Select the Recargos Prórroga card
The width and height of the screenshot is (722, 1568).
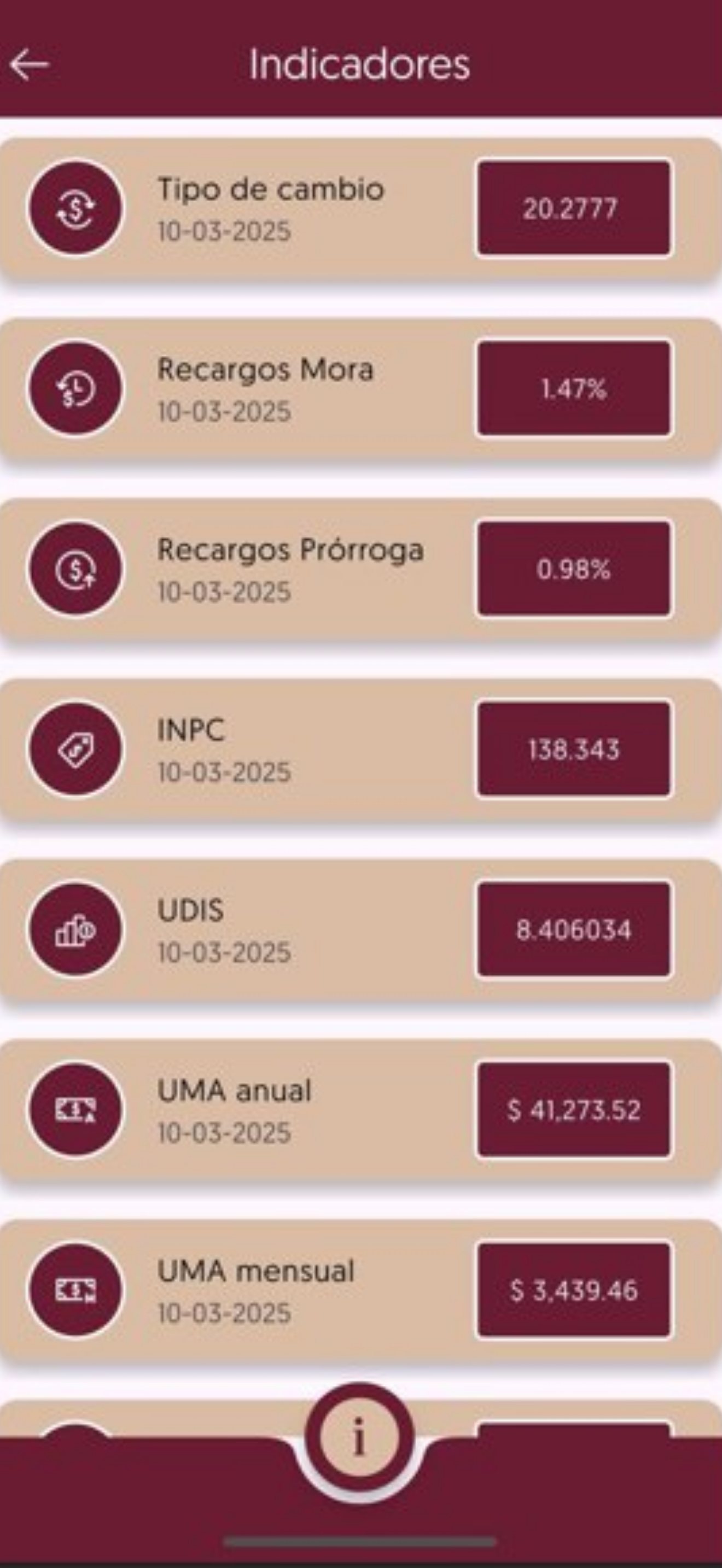click(361, 569)
